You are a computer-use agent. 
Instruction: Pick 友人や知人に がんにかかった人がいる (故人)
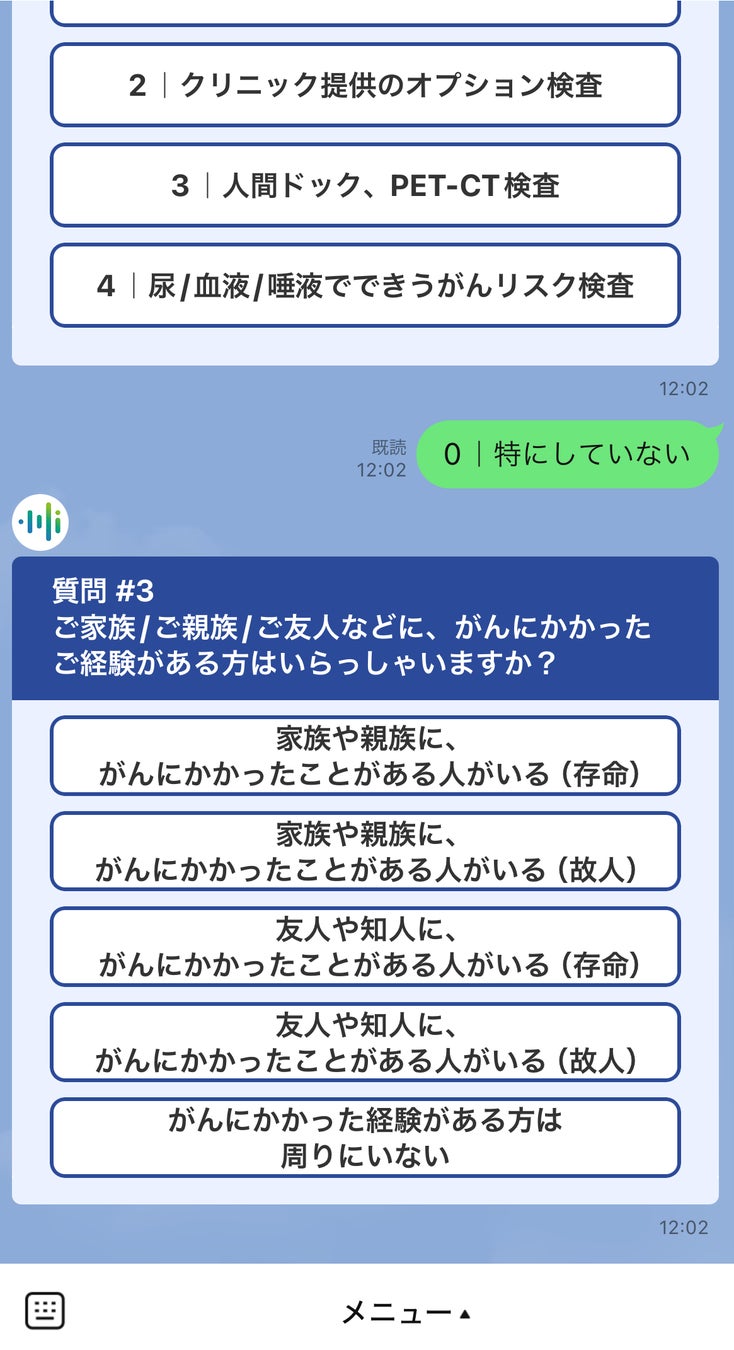coord(365,1042)
